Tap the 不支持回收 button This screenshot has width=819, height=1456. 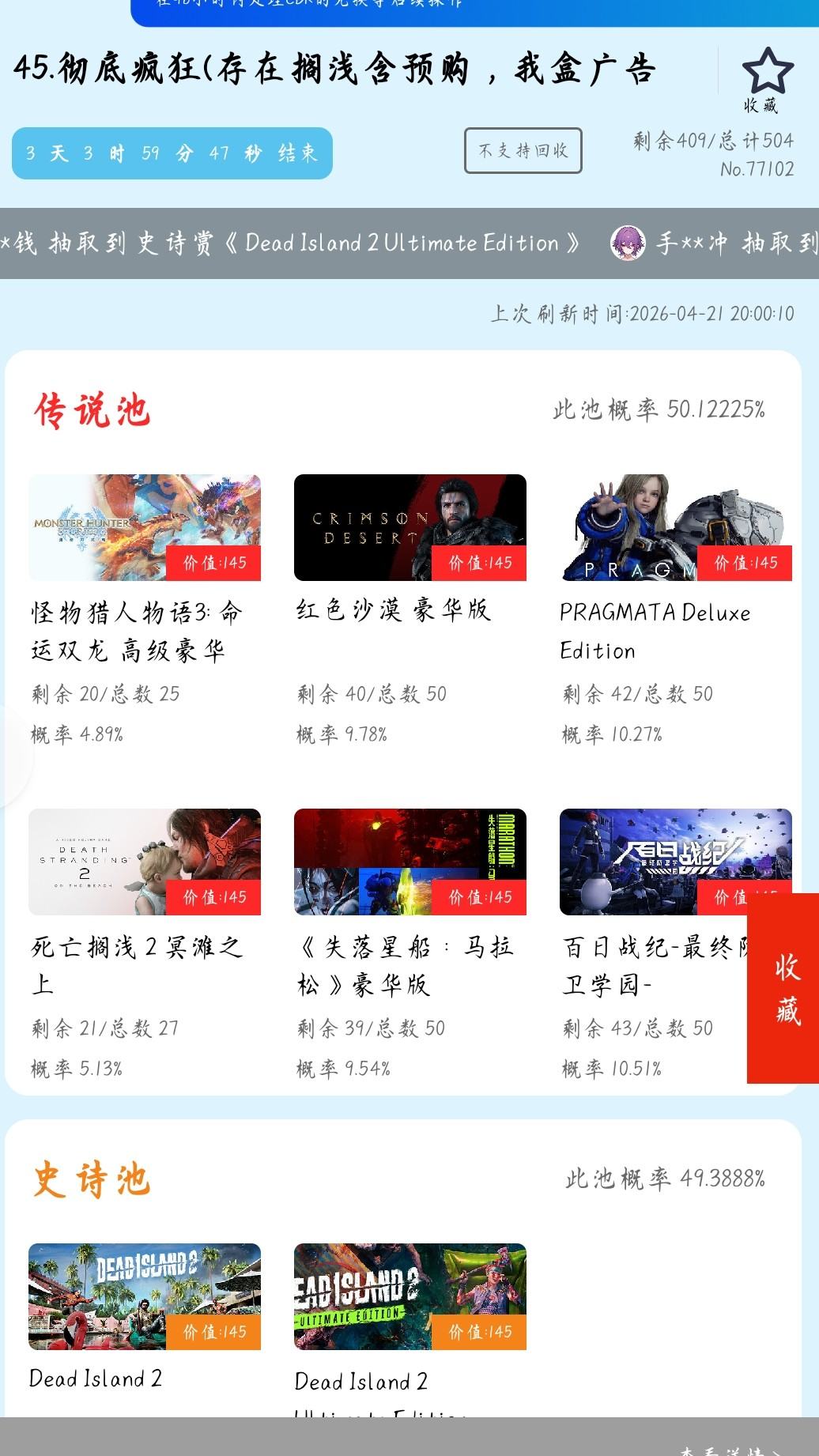click(x=523, y=150)
